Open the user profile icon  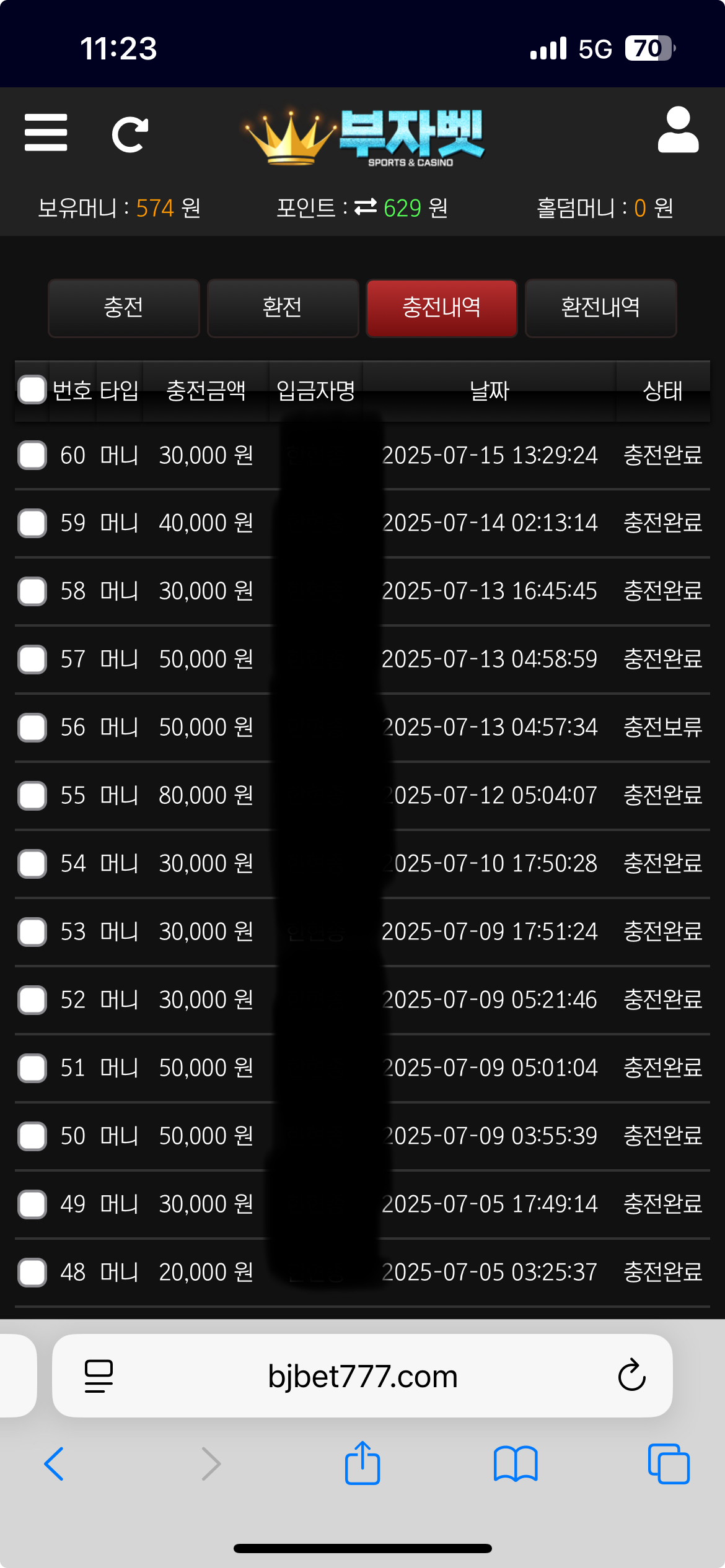[678, 129]
